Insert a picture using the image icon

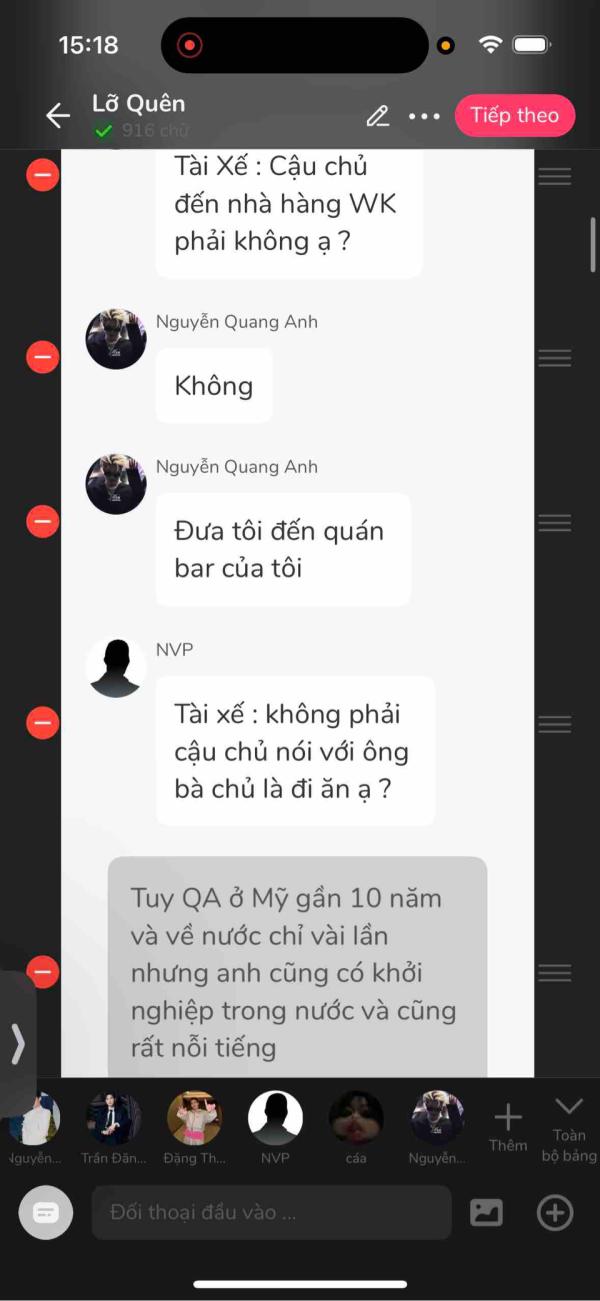(x=487, y=1213)
